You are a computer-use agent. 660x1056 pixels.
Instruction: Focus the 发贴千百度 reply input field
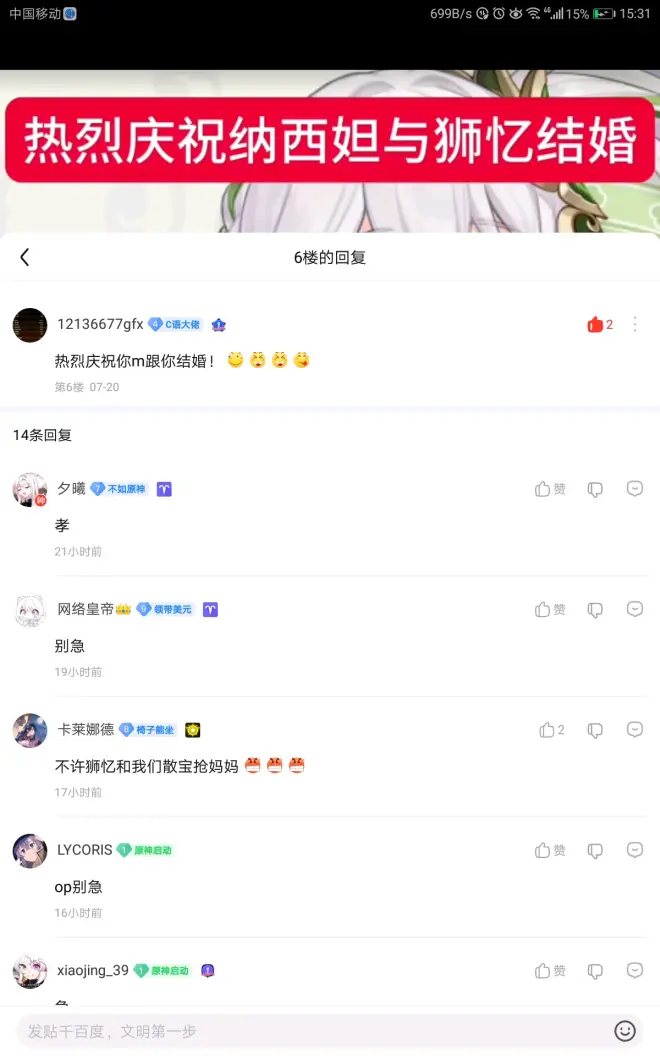(x=310, y=1031)
